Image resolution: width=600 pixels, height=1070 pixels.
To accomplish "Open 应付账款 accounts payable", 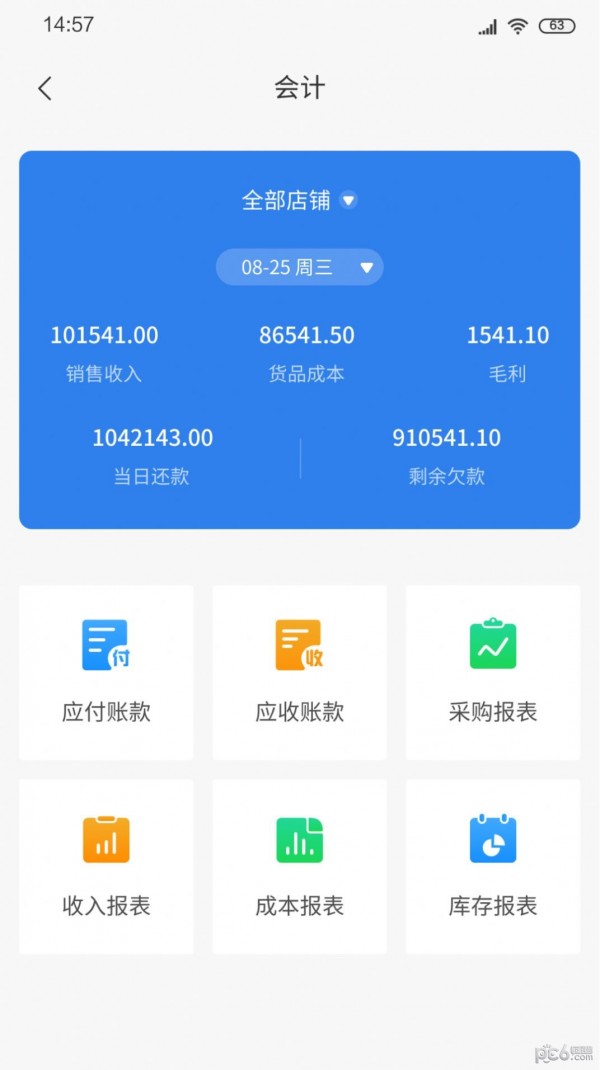I will point(106,672).
